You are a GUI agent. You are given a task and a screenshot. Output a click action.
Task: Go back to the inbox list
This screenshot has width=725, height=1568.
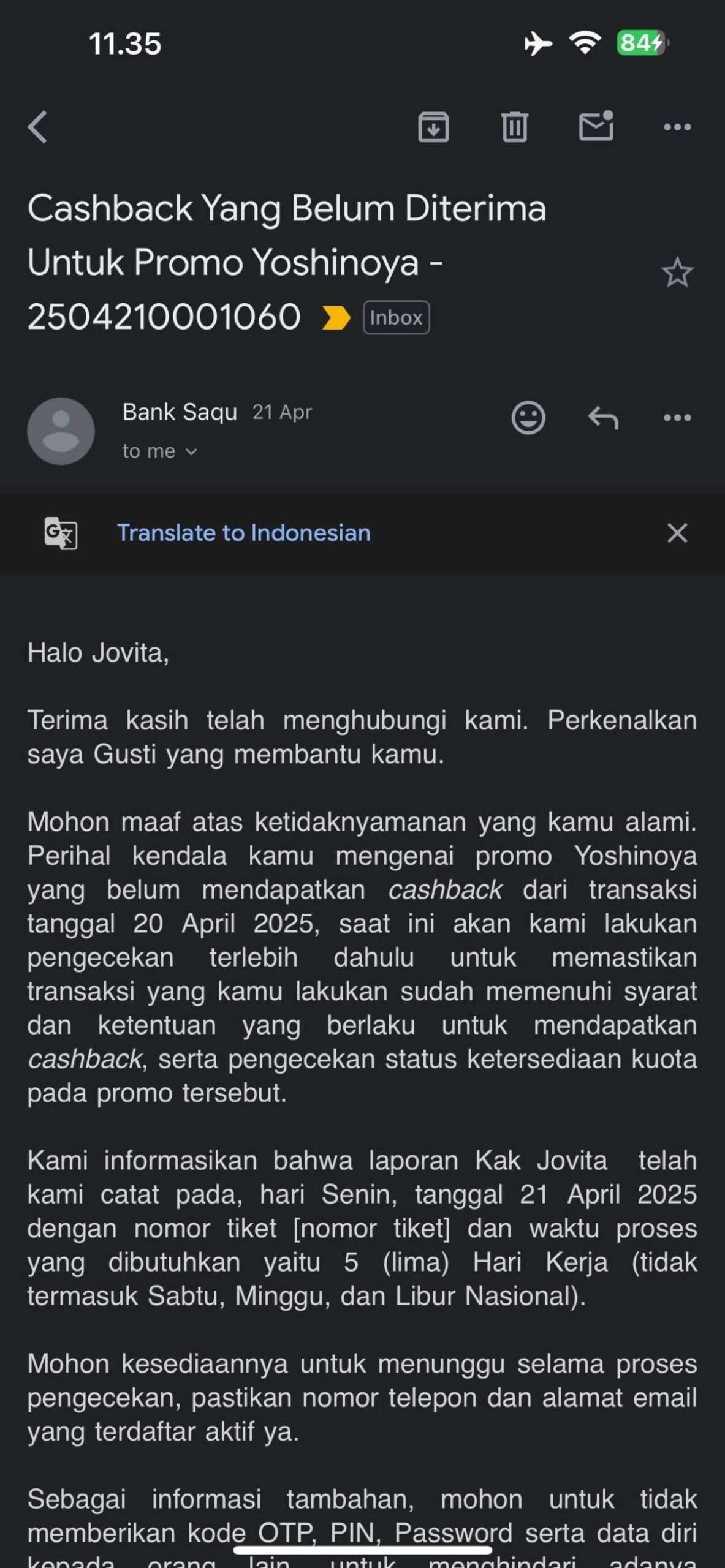(x=38, y=127)
